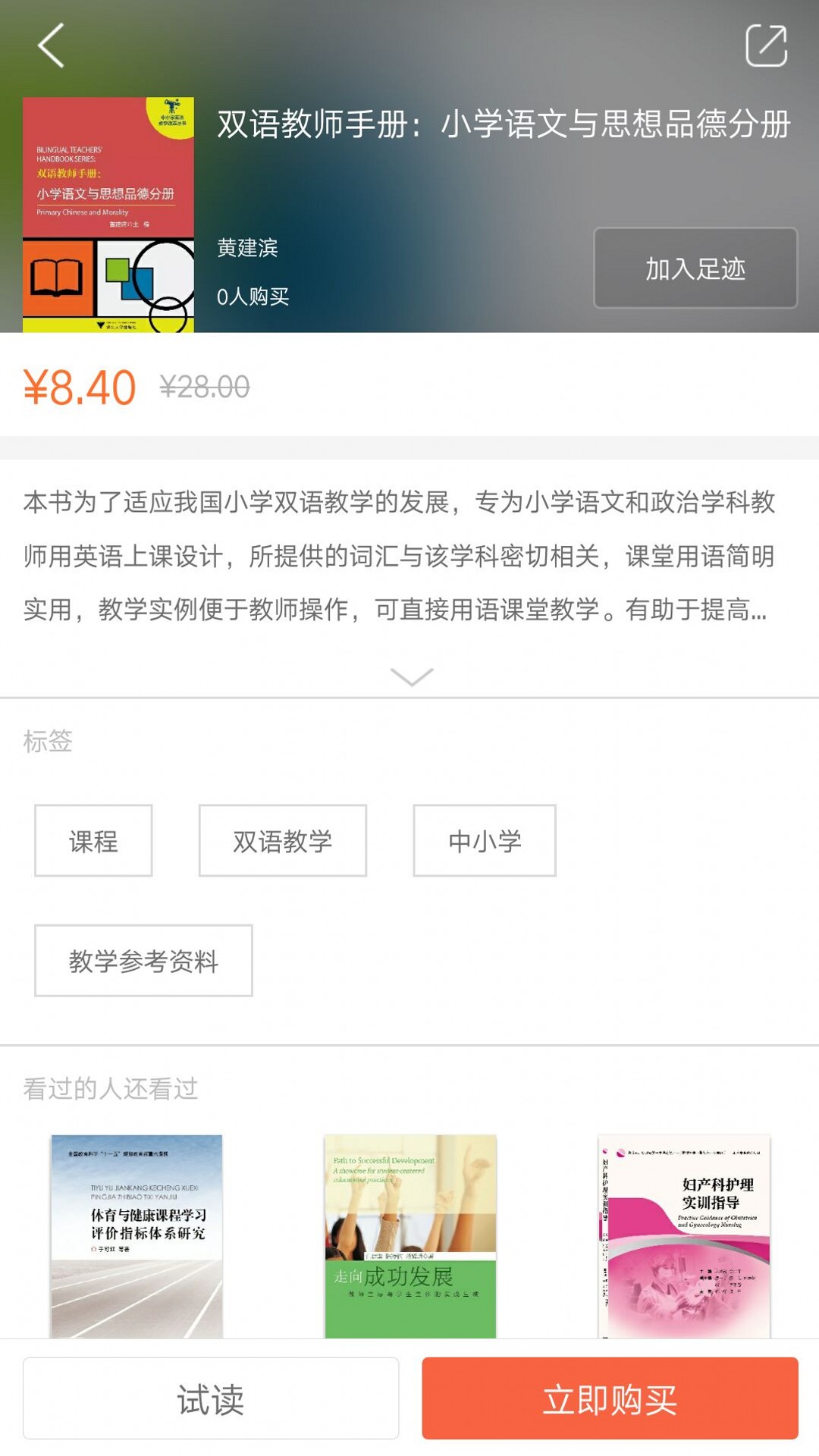Click the back arrow to return

[52, 44]
